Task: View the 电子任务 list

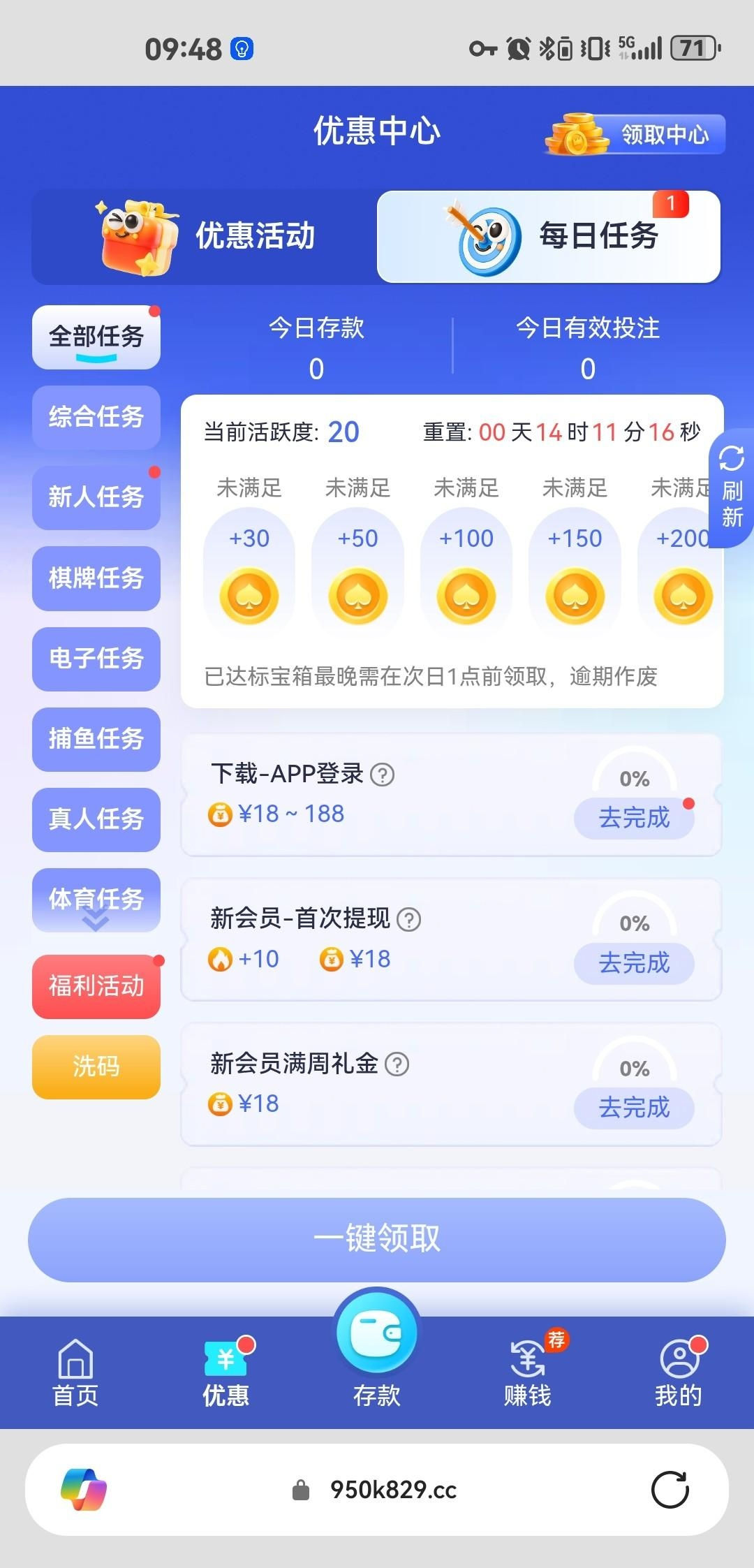Action: [96, 659]
